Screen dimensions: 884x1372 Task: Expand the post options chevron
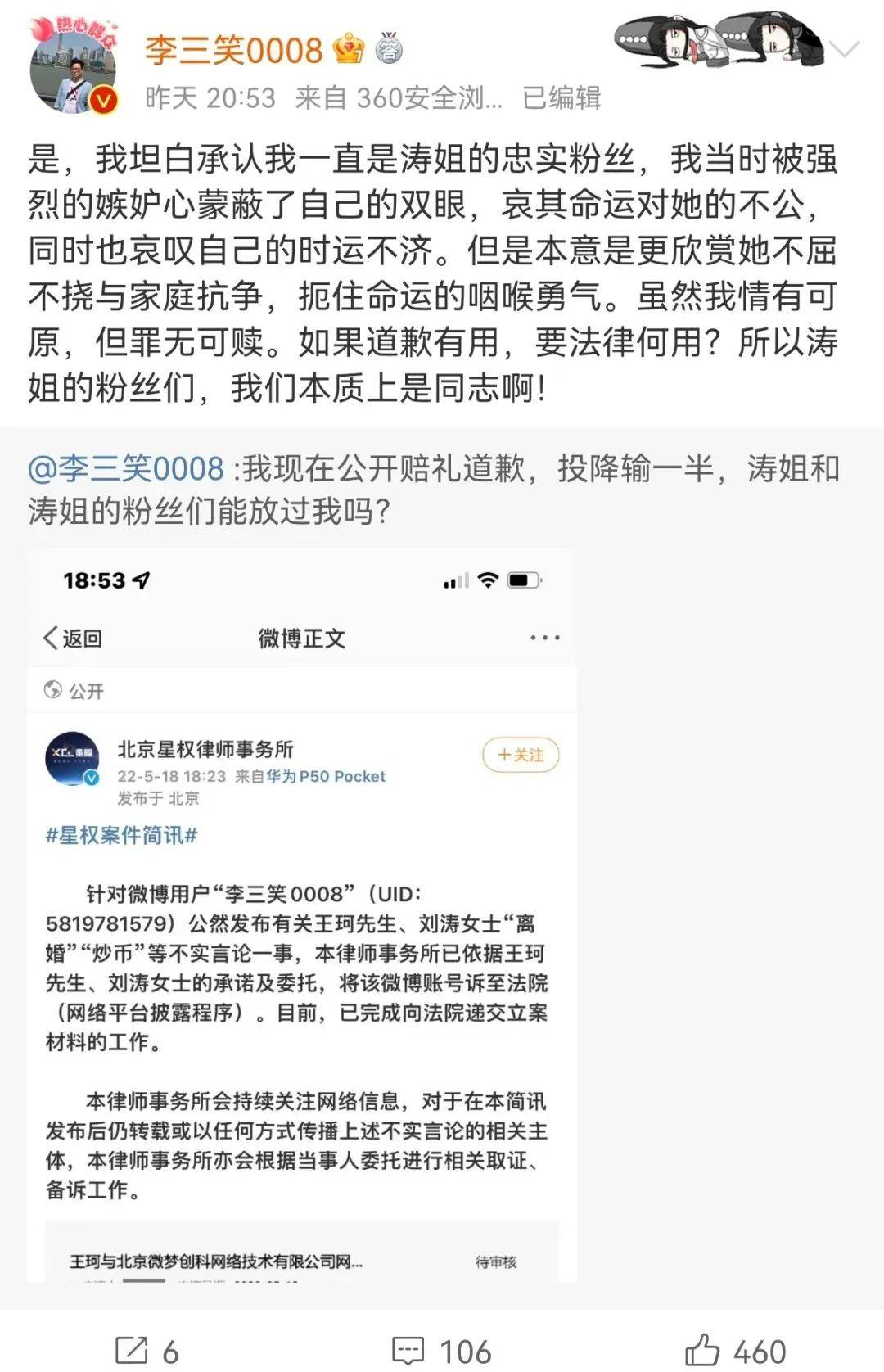click(844, 50)
